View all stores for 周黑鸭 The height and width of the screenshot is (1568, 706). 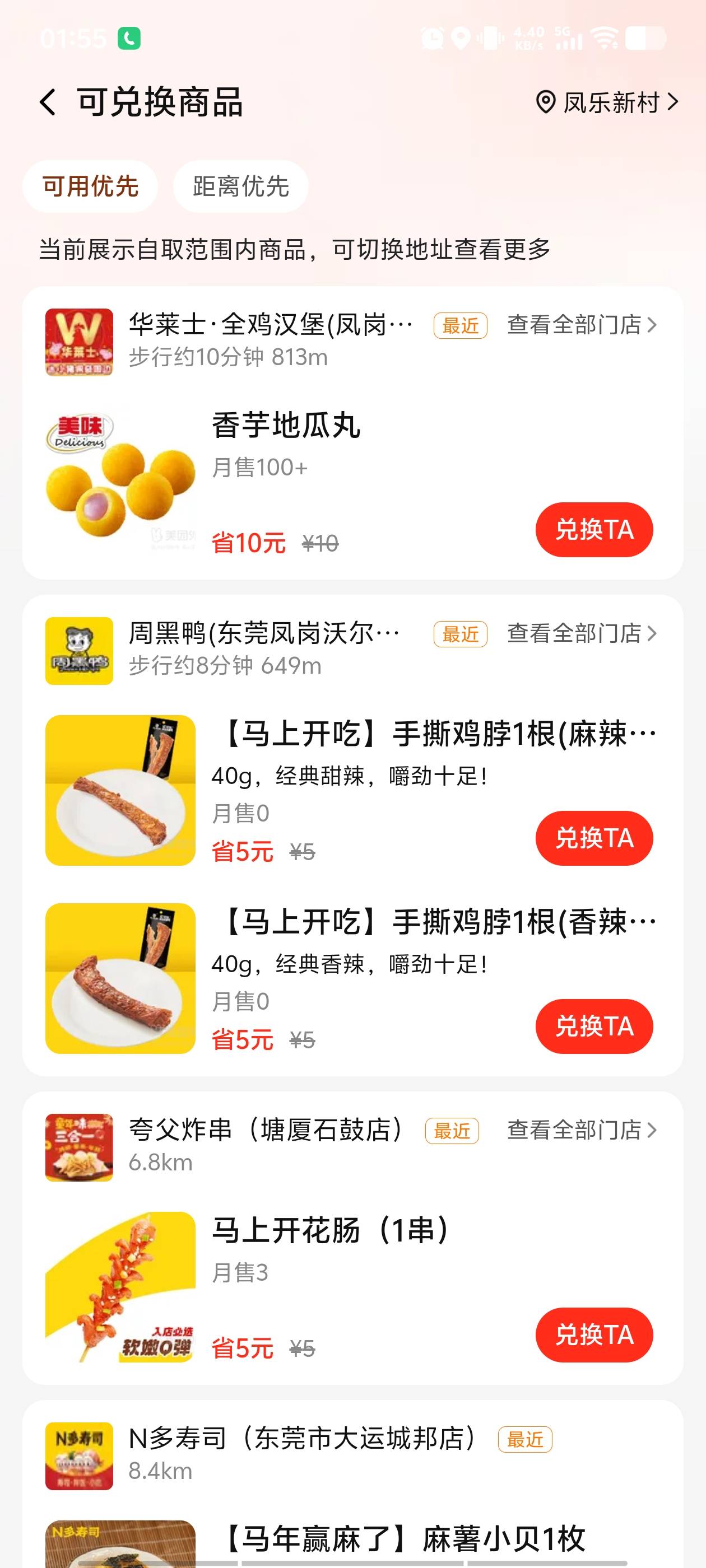[581, 634]
